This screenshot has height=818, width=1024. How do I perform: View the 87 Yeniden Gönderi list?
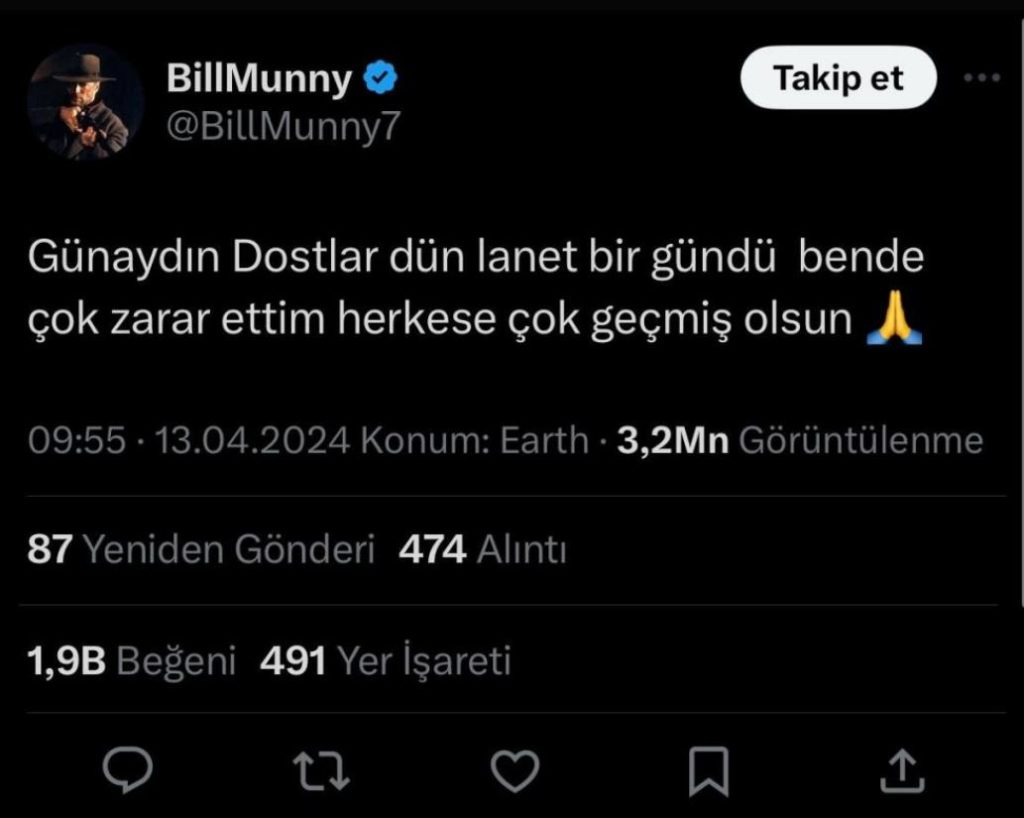[201, 549]
